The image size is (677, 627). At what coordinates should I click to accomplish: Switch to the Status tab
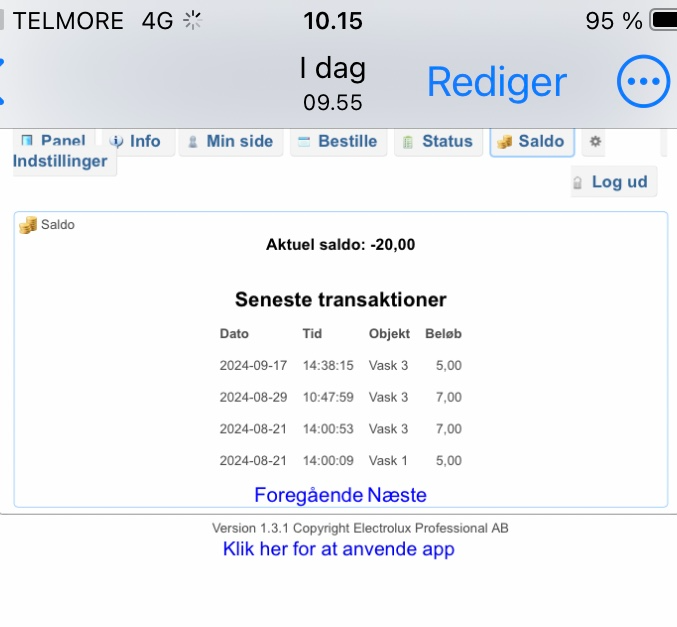pos(438,141)
